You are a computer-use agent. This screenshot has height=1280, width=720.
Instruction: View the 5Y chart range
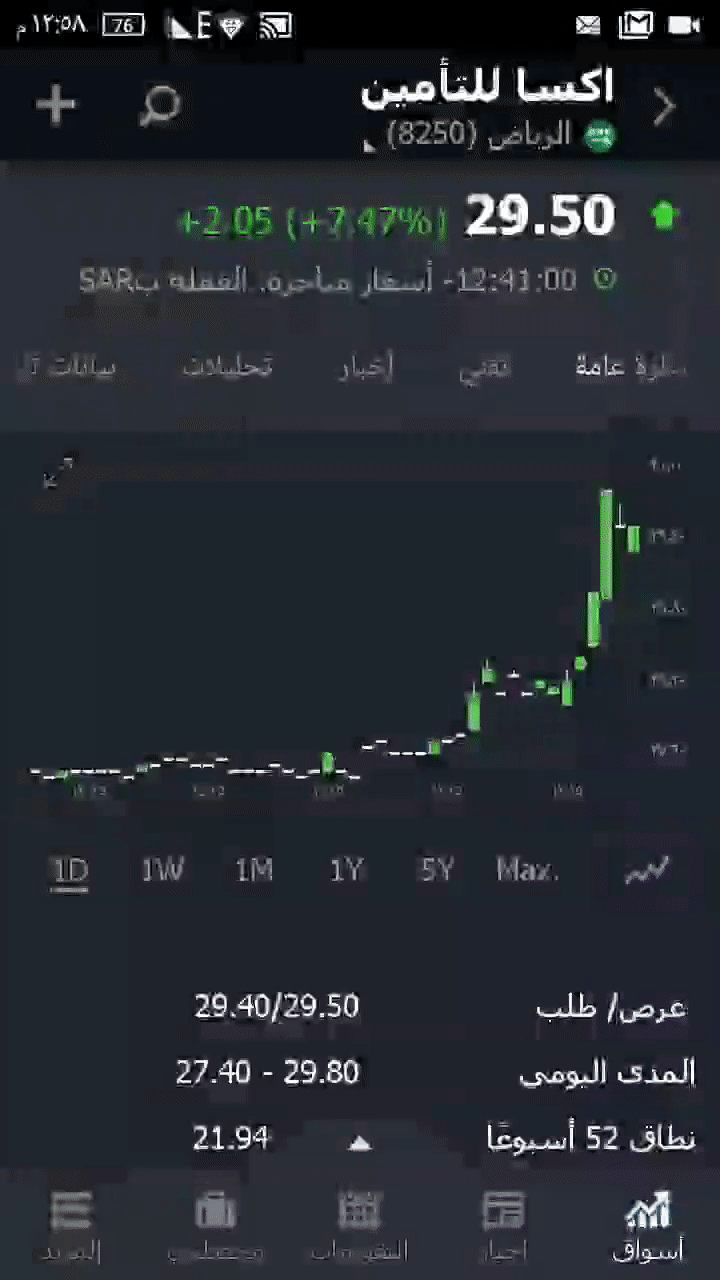[x=437, y=870]
